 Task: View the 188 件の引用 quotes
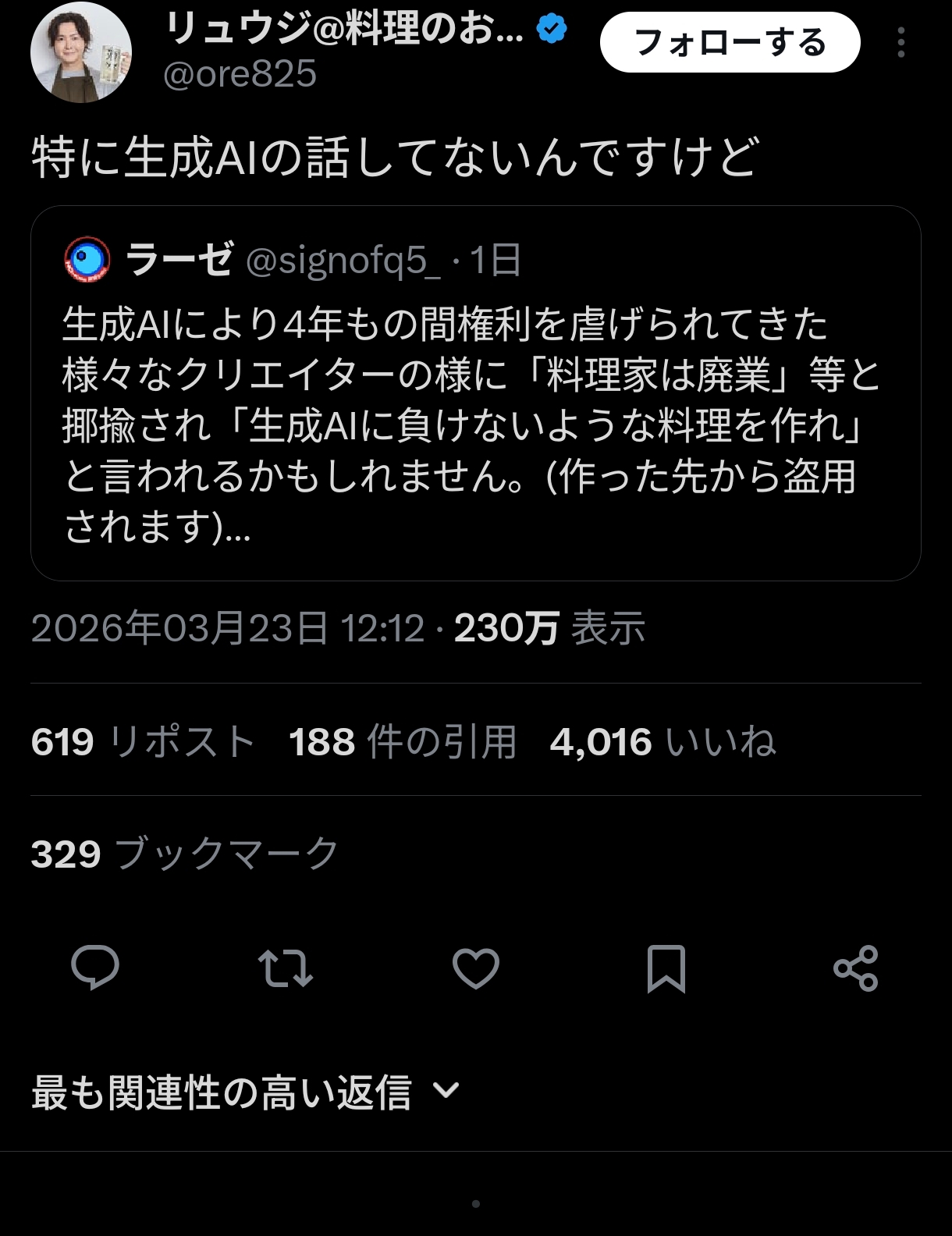pos(403,741)
